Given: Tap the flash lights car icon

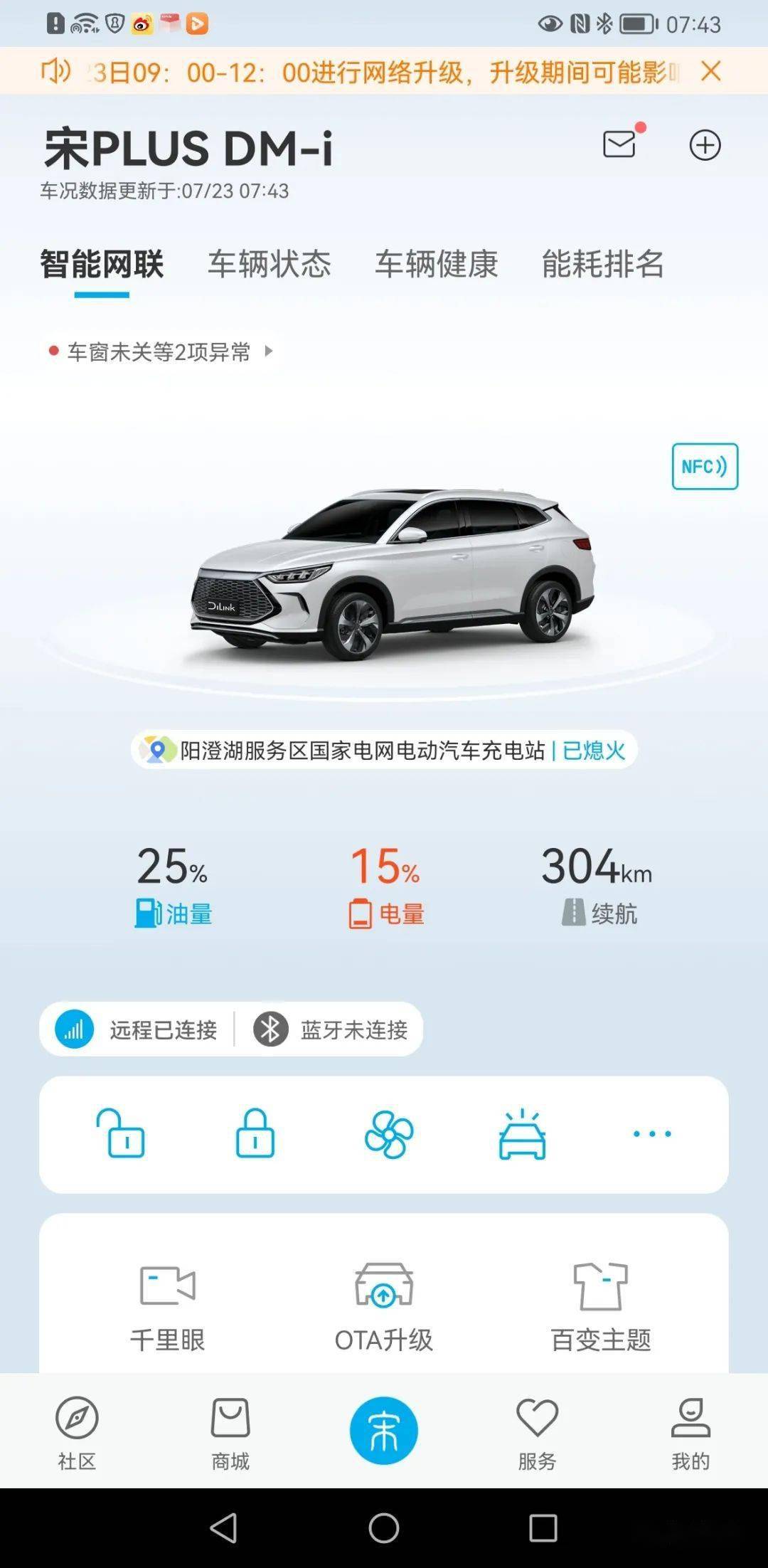Looking at the screenshot, I should [x=522, y=1134].
